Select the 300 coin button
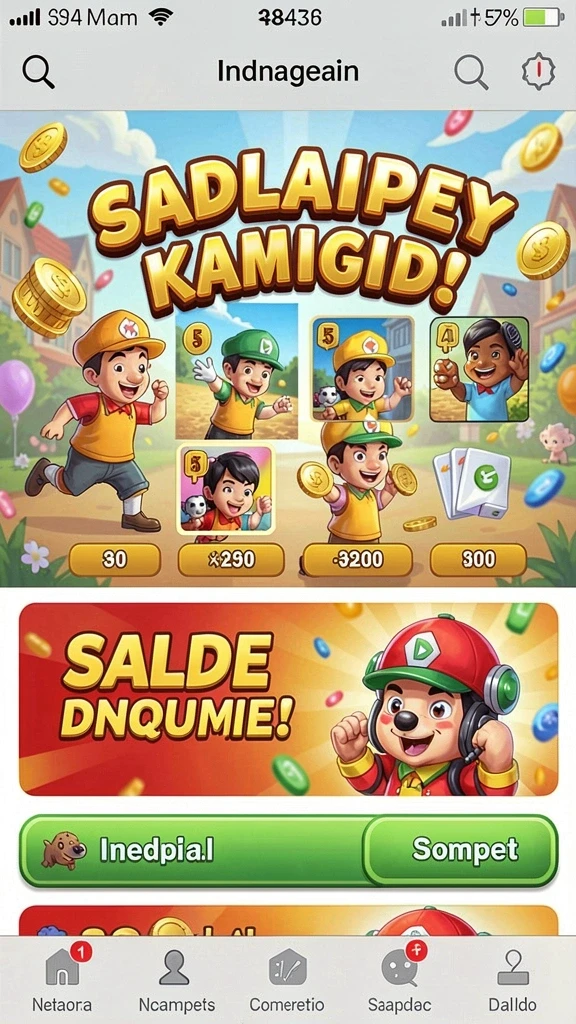This screenshot has width=576, height=1024. (x=478, y=560)
